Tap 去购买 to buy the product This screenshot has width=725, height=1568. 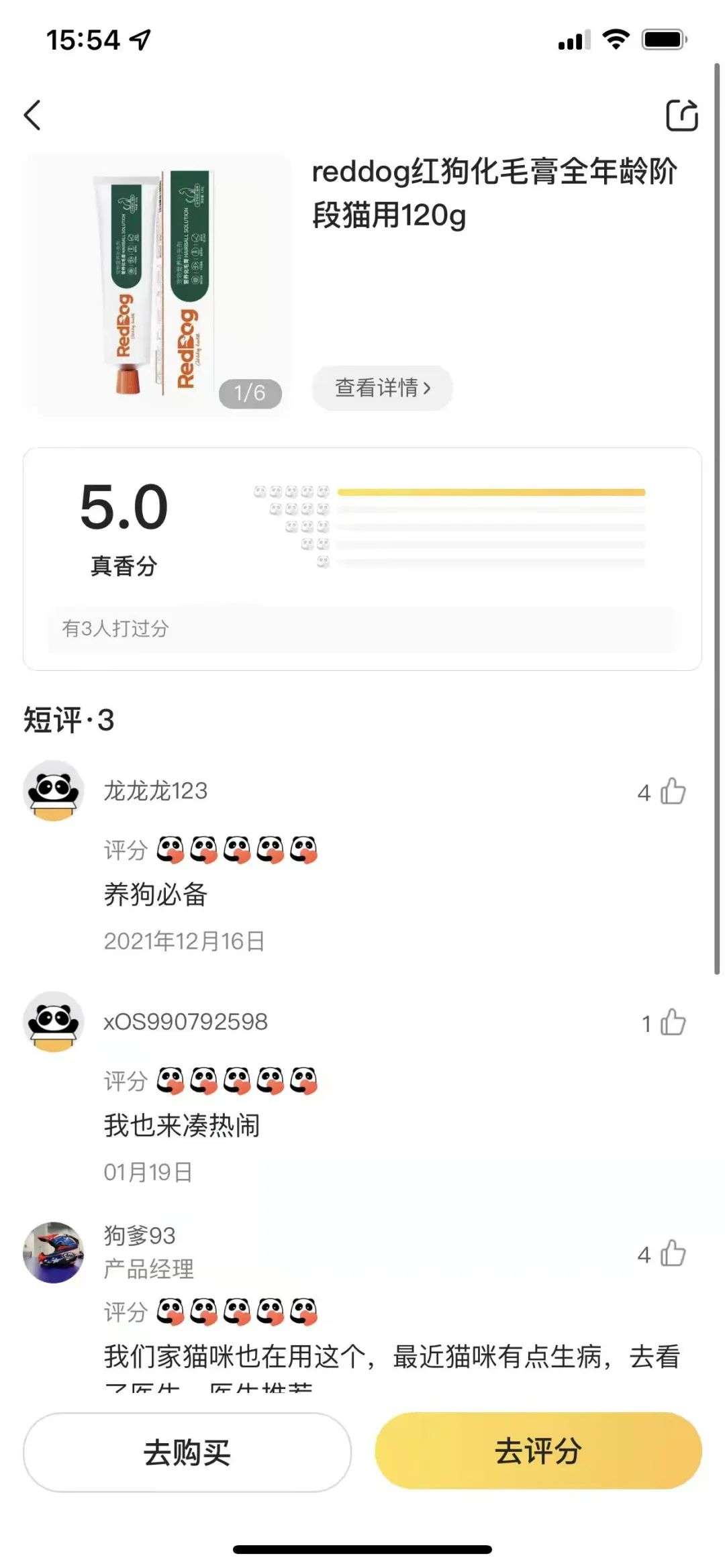187,1452
